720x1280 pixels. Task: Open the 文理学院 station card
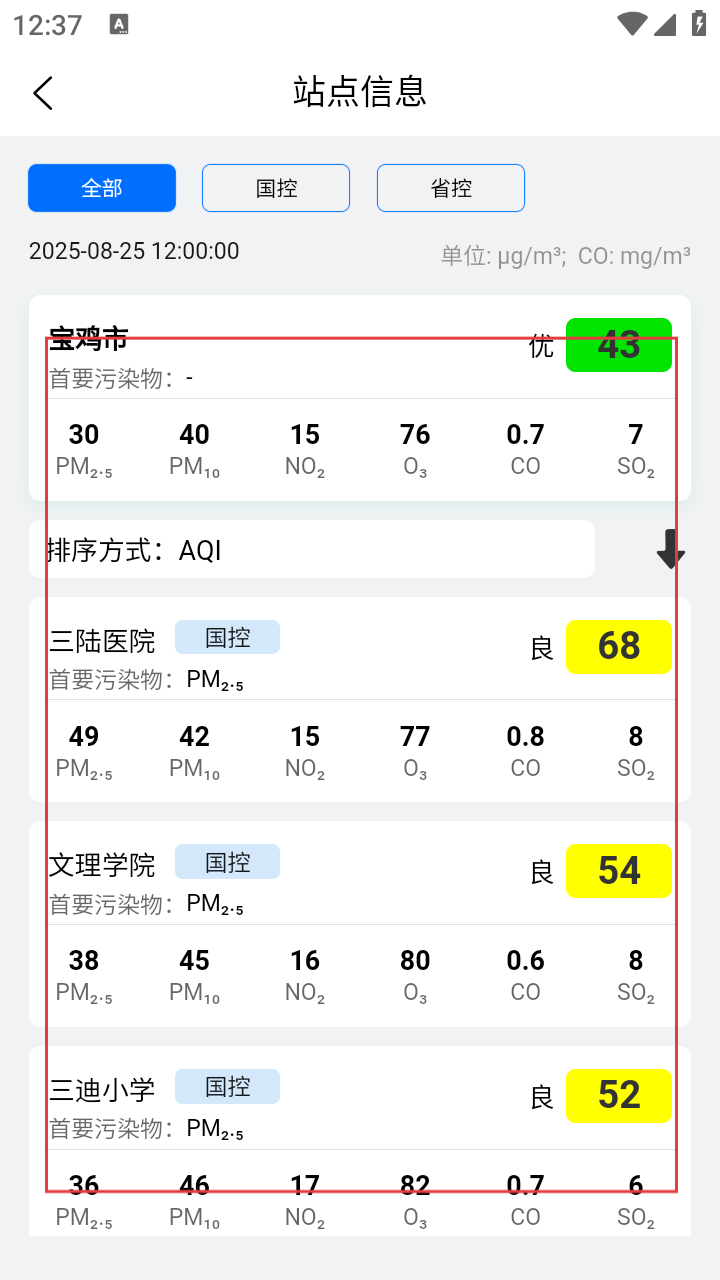point(360,924)
